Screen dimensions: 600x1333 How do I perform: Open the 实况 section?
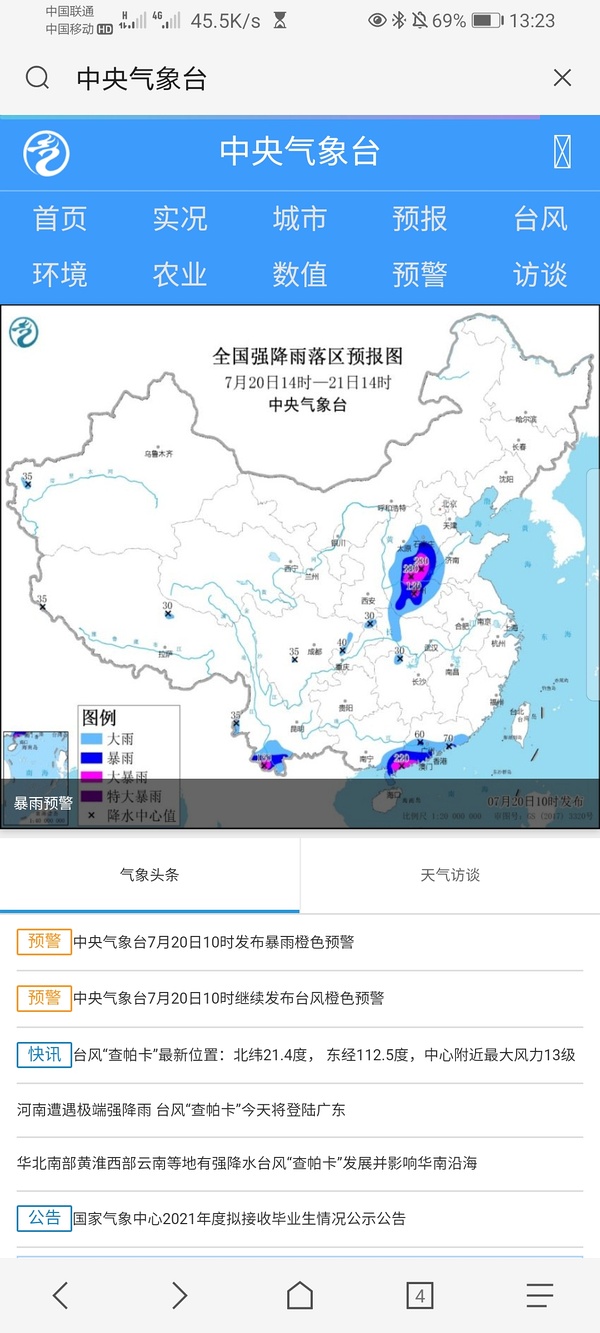180,219
